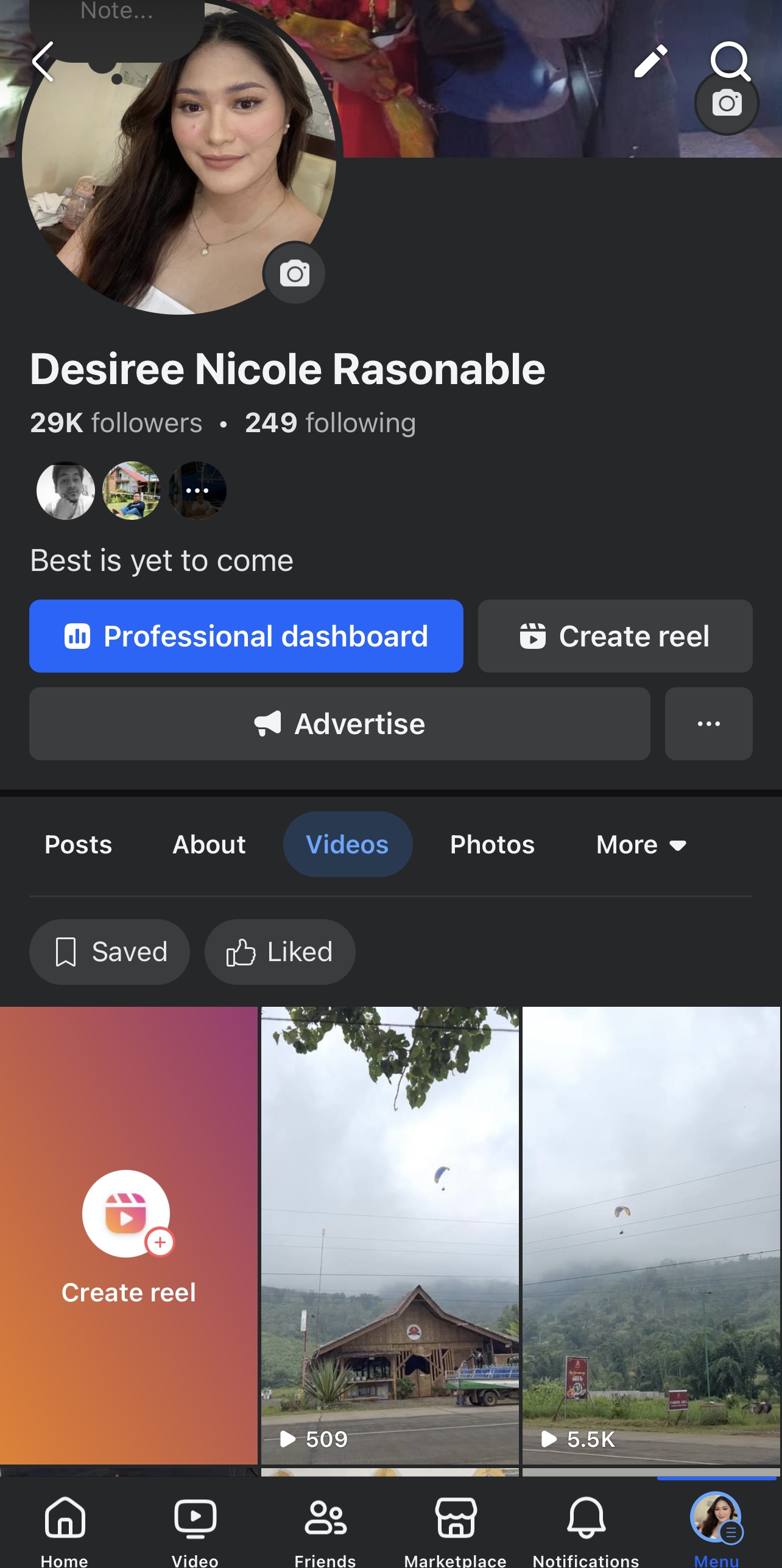Switch to the Posts tab
The image size is (782, 1568).
pyautogui.click(x=78, y=844)
